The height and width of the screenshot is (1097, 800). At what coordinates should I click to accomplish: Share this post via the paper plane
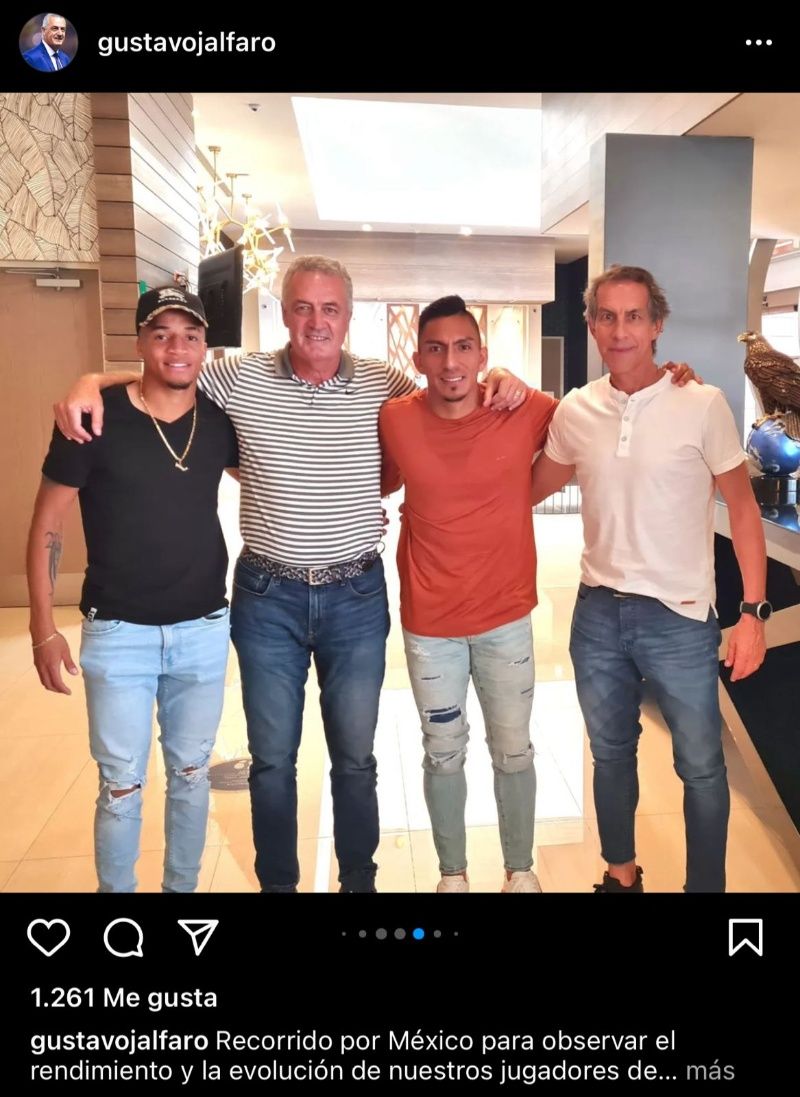[198, 937]
